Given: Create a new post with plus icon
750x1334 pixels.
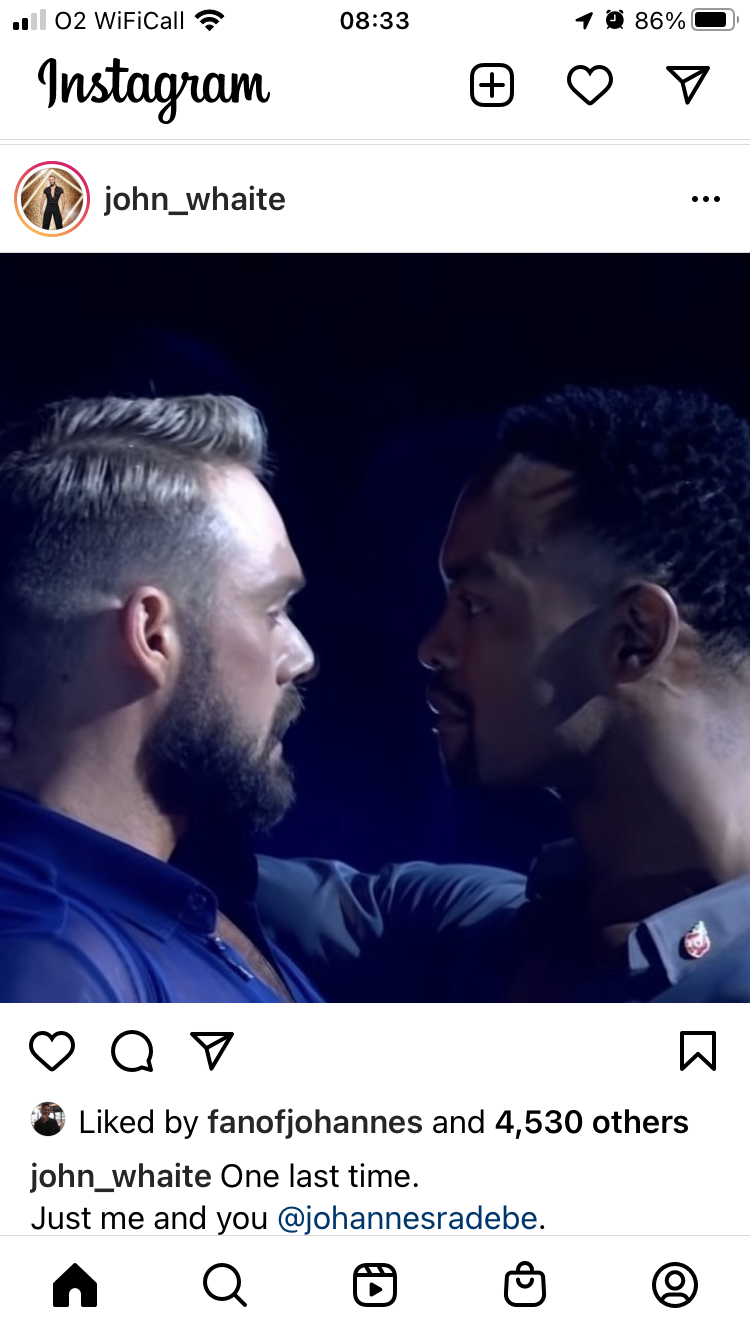Looking at the screenshot, I should [x=491, y=86].
